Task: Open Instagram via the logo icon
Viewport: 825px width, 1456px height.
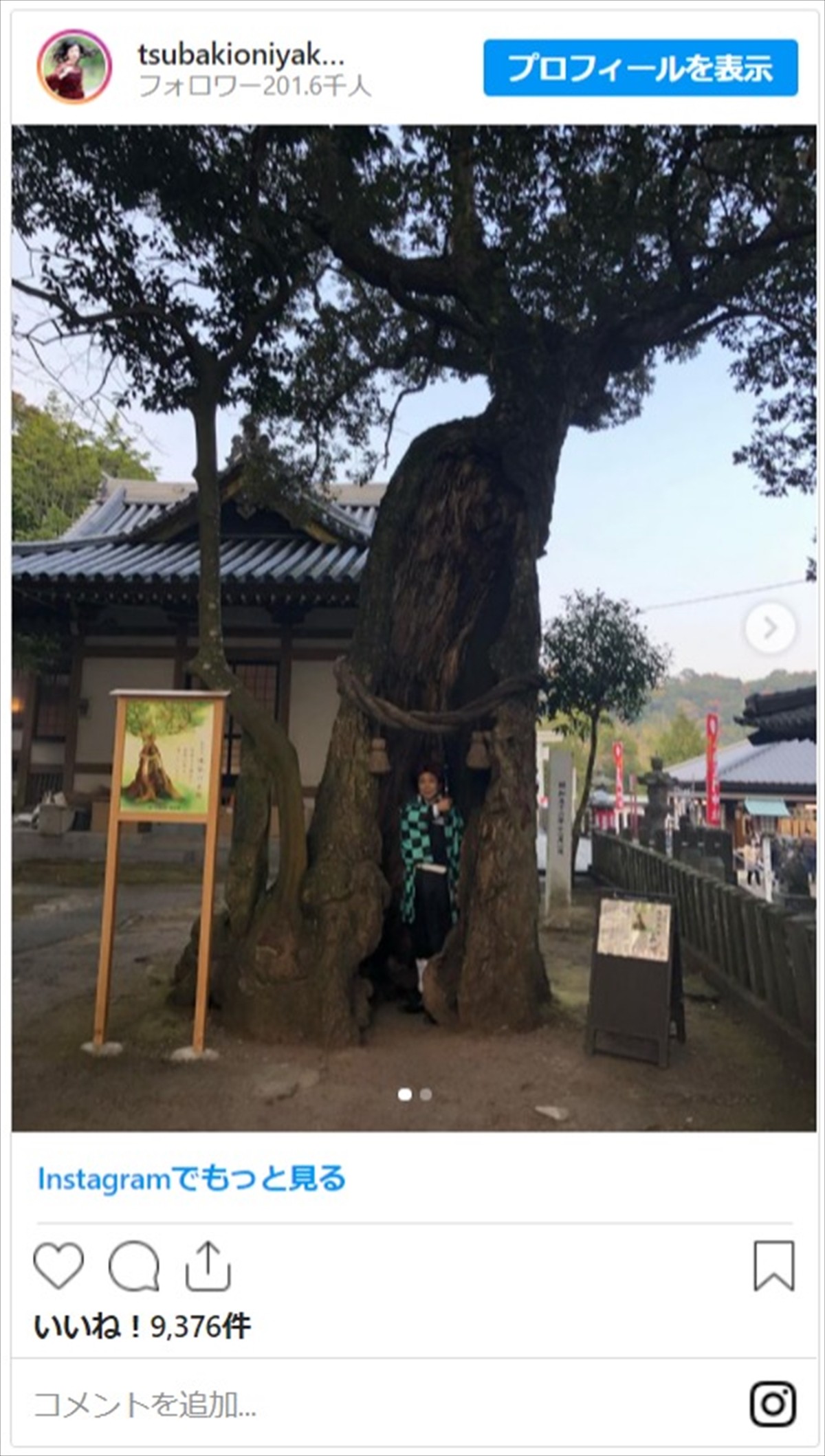Action: click(x=773, y=1404)
